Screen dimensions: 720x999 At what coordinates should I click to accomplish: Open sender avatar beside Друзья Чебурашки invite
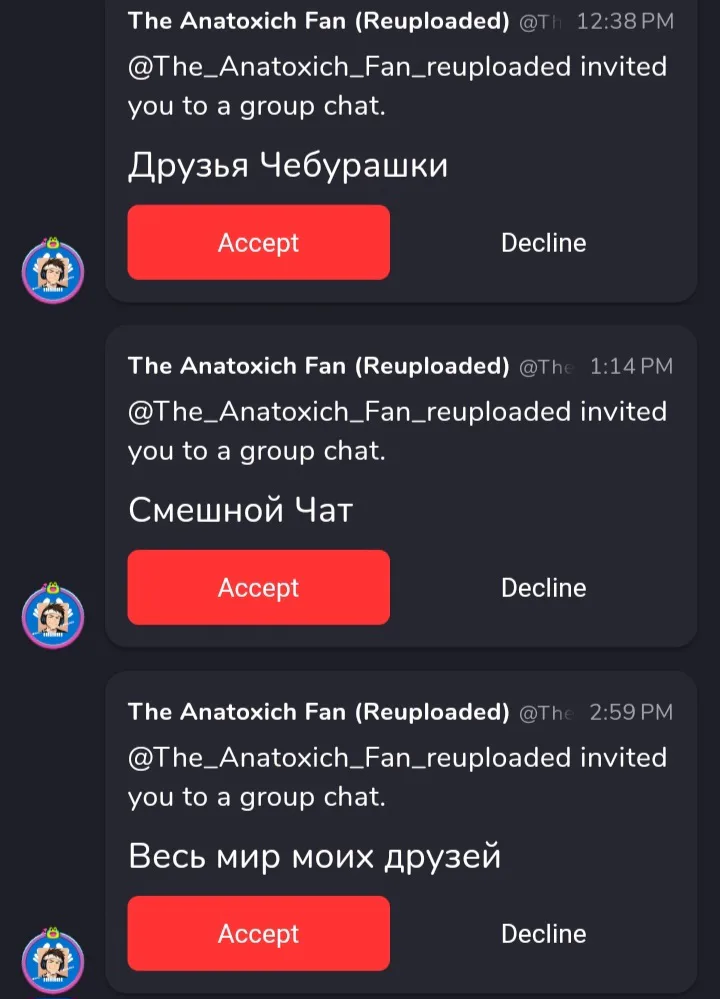tap(53, 271)
